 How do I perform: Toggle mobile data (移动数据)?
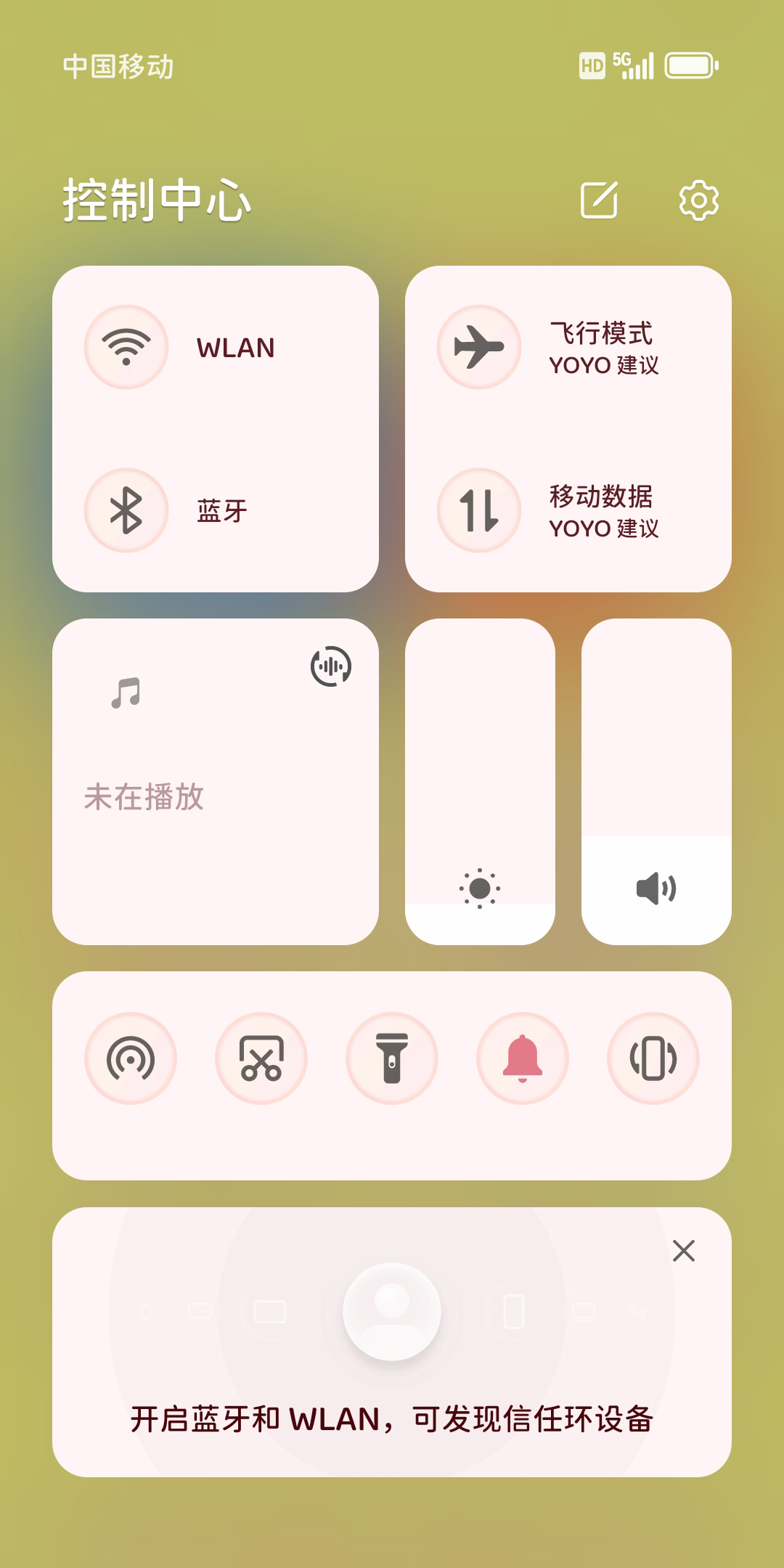coord(479,510)
